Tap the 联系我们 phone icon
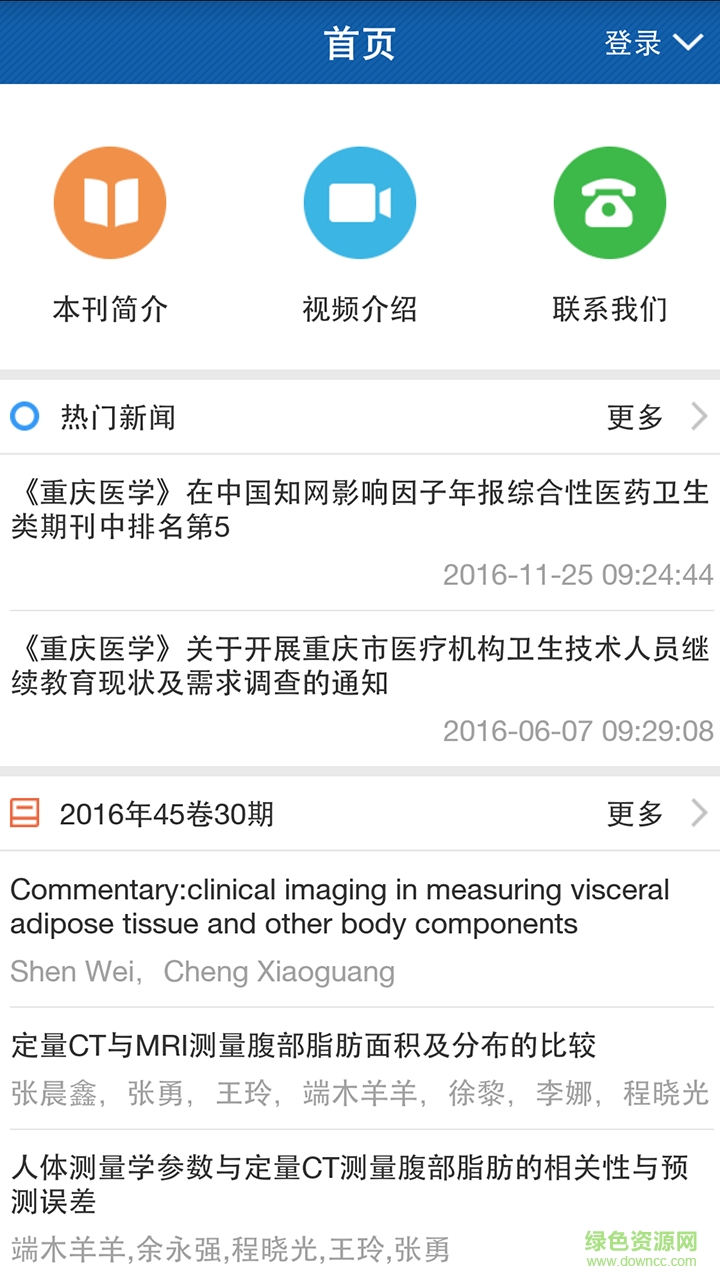Image resolution: width=720 pixels, height=1280 pixels. 610,203
